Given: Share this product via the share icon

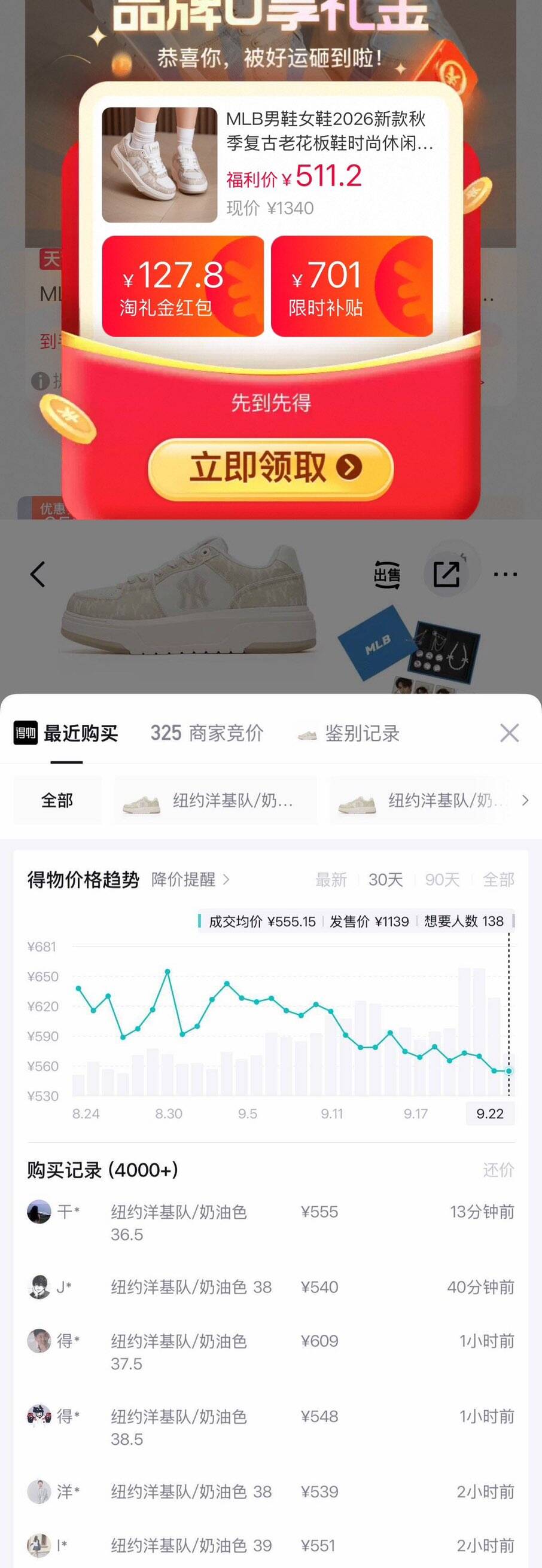Looking at the screenshot, I should coord(446,574).
